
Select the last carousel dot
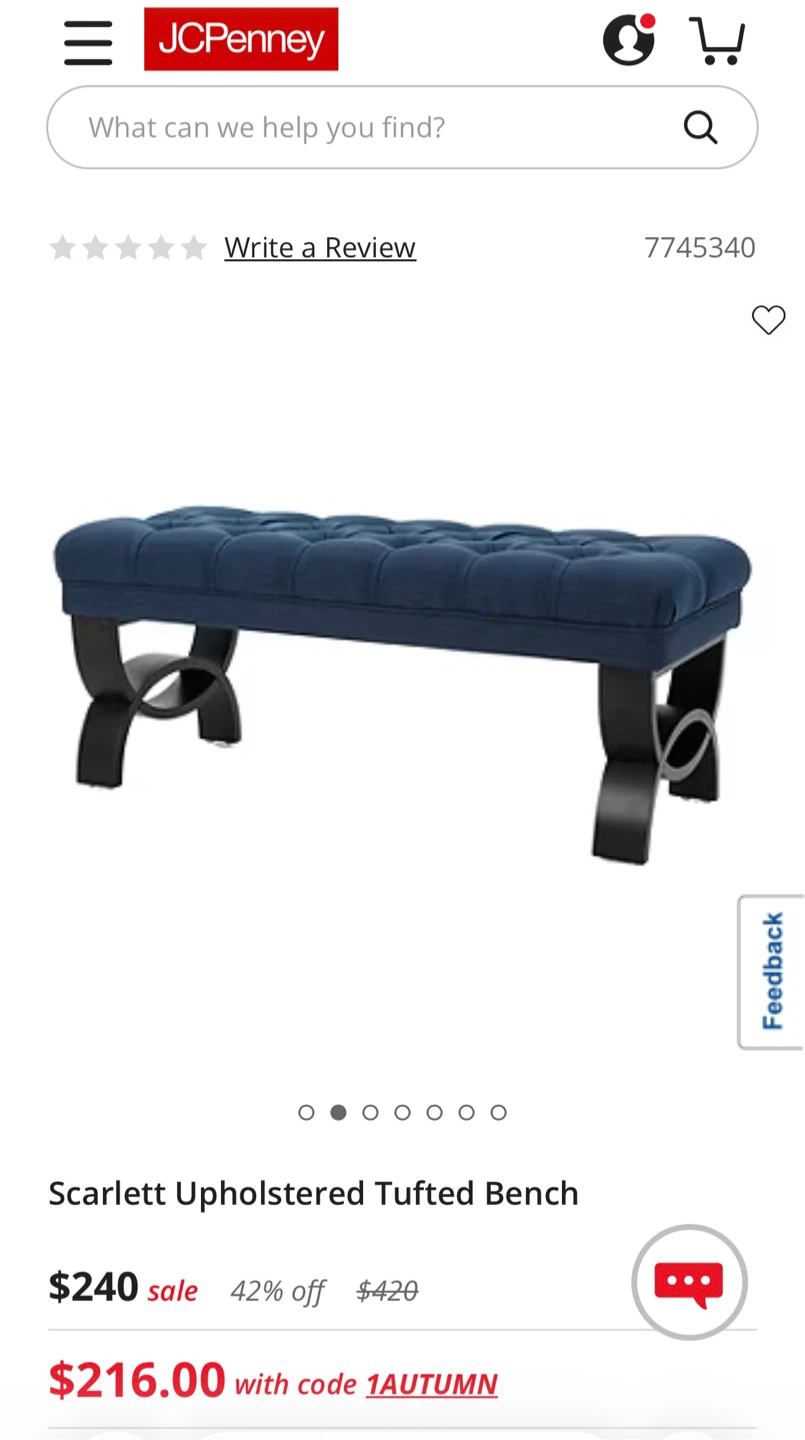click(498, 1112)
